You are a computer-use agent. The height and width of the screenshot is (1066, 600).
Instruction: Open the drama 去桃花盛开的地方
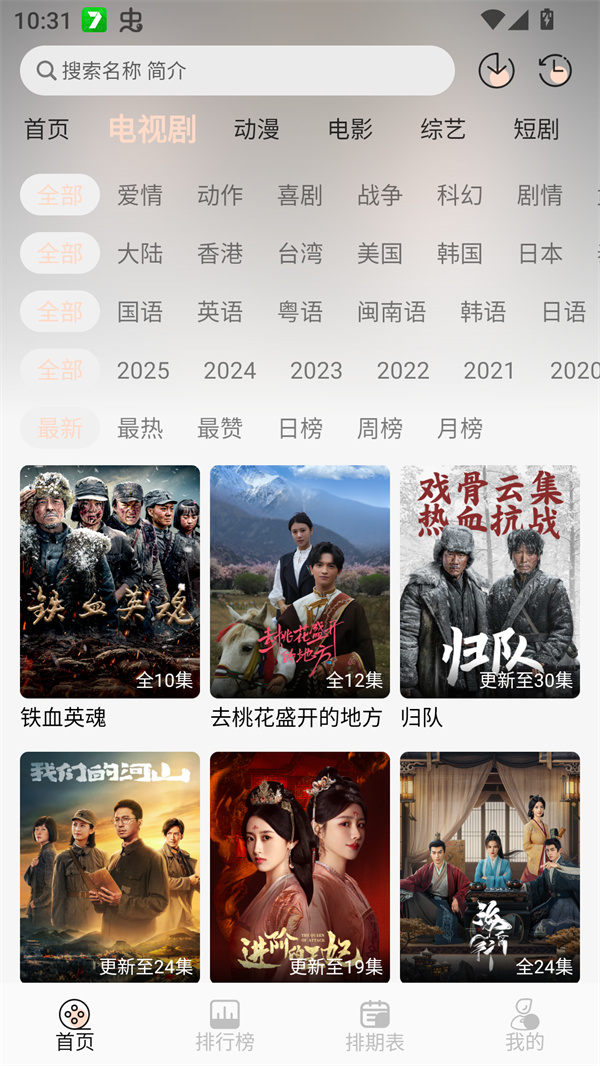click(300, 581)
